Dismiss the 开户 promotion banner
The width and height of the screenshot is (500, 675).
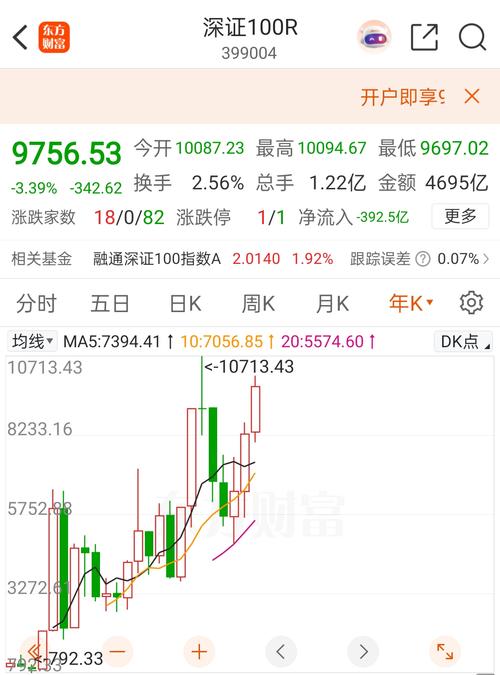(x=472, y=96)
